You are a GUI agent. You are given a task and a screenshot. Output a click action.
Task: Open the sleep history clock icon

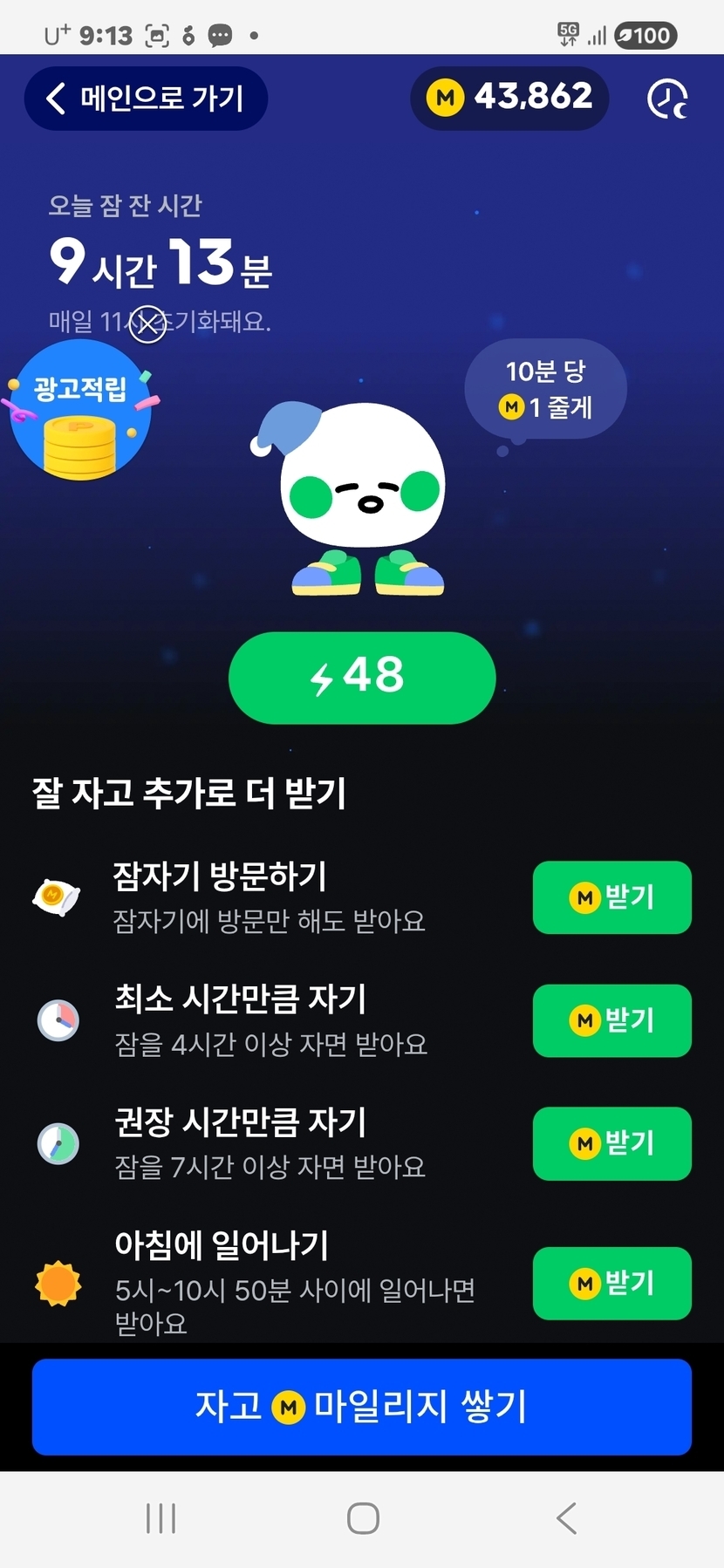click(667, 99)
